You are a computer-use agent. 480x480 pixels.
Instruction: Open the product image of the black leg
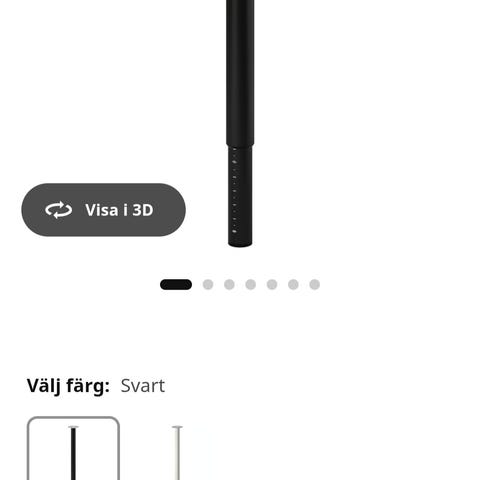[240, 123]
